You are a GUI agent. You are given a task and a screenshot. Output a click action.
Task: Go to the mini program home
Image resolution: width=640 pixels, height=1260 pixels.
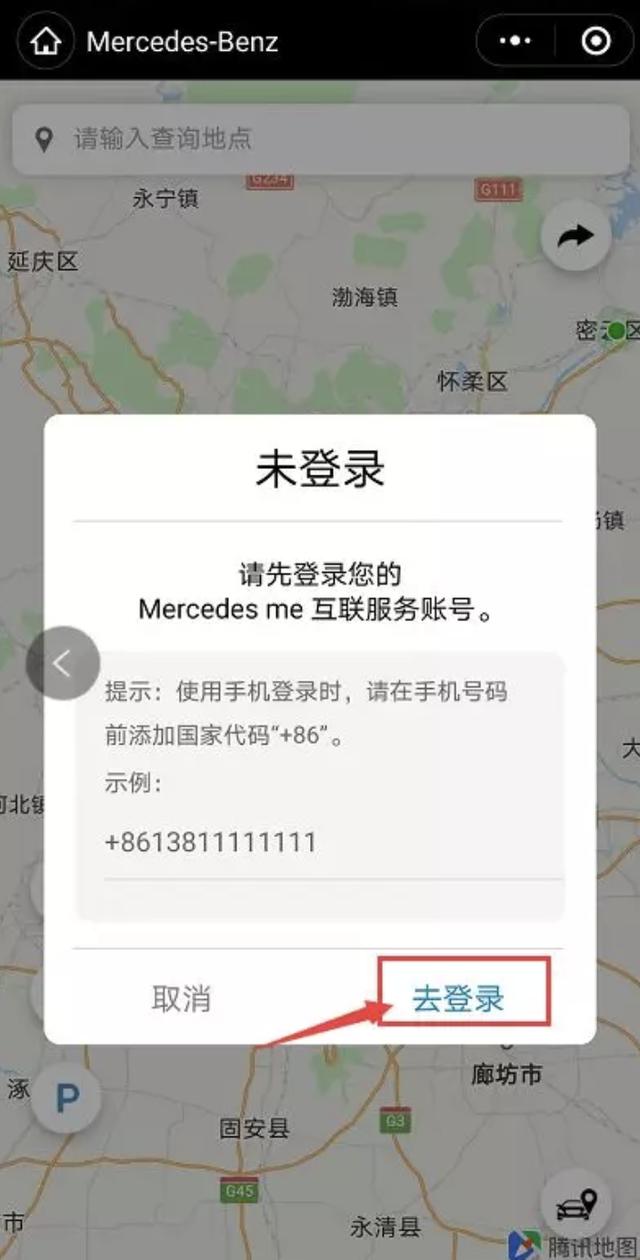[x=46, y=41]
